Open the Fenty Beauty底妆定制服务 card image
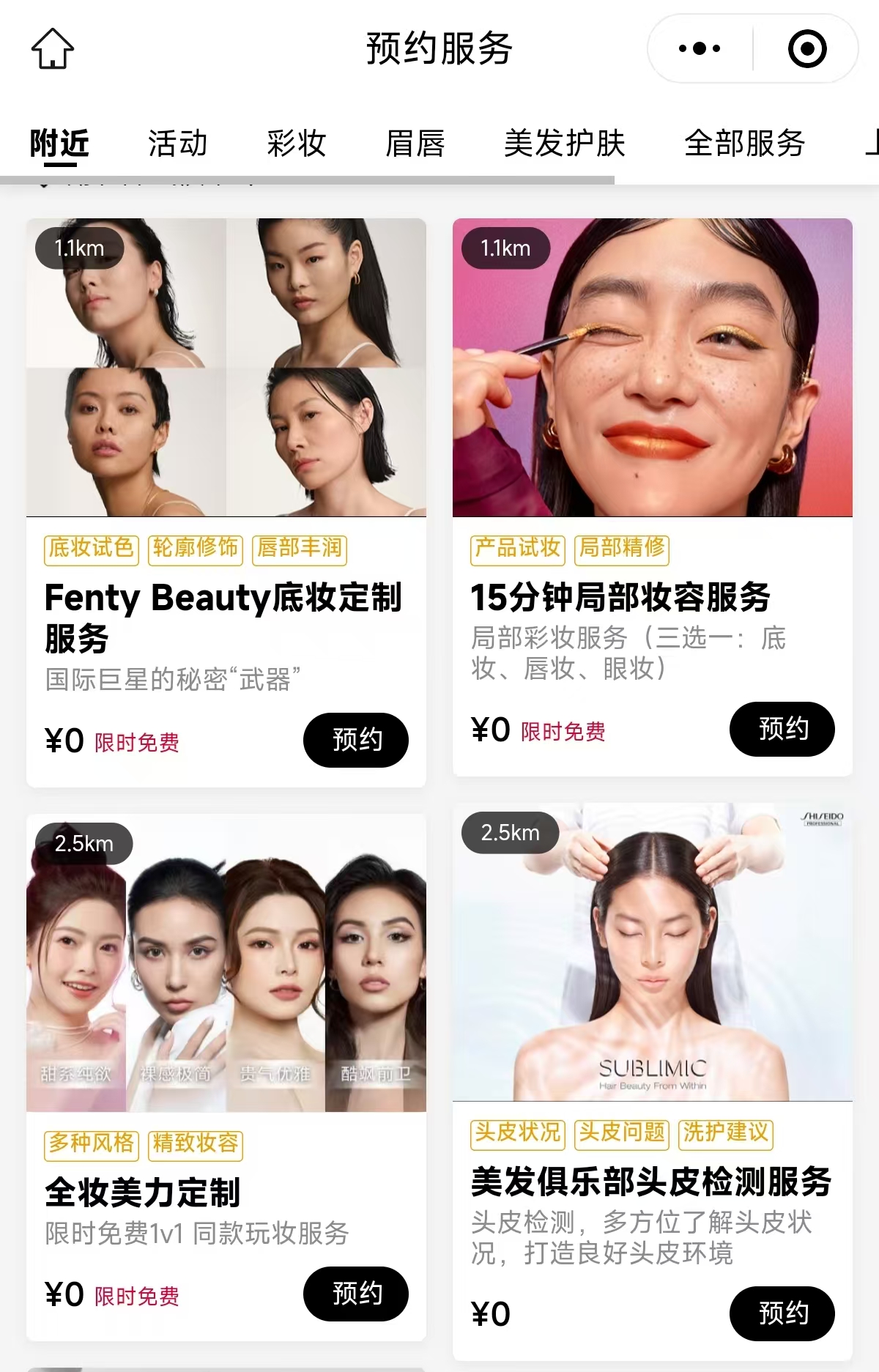Viewport: 879px width, 1372px height. pyautogui.click(x=226, y=368)
